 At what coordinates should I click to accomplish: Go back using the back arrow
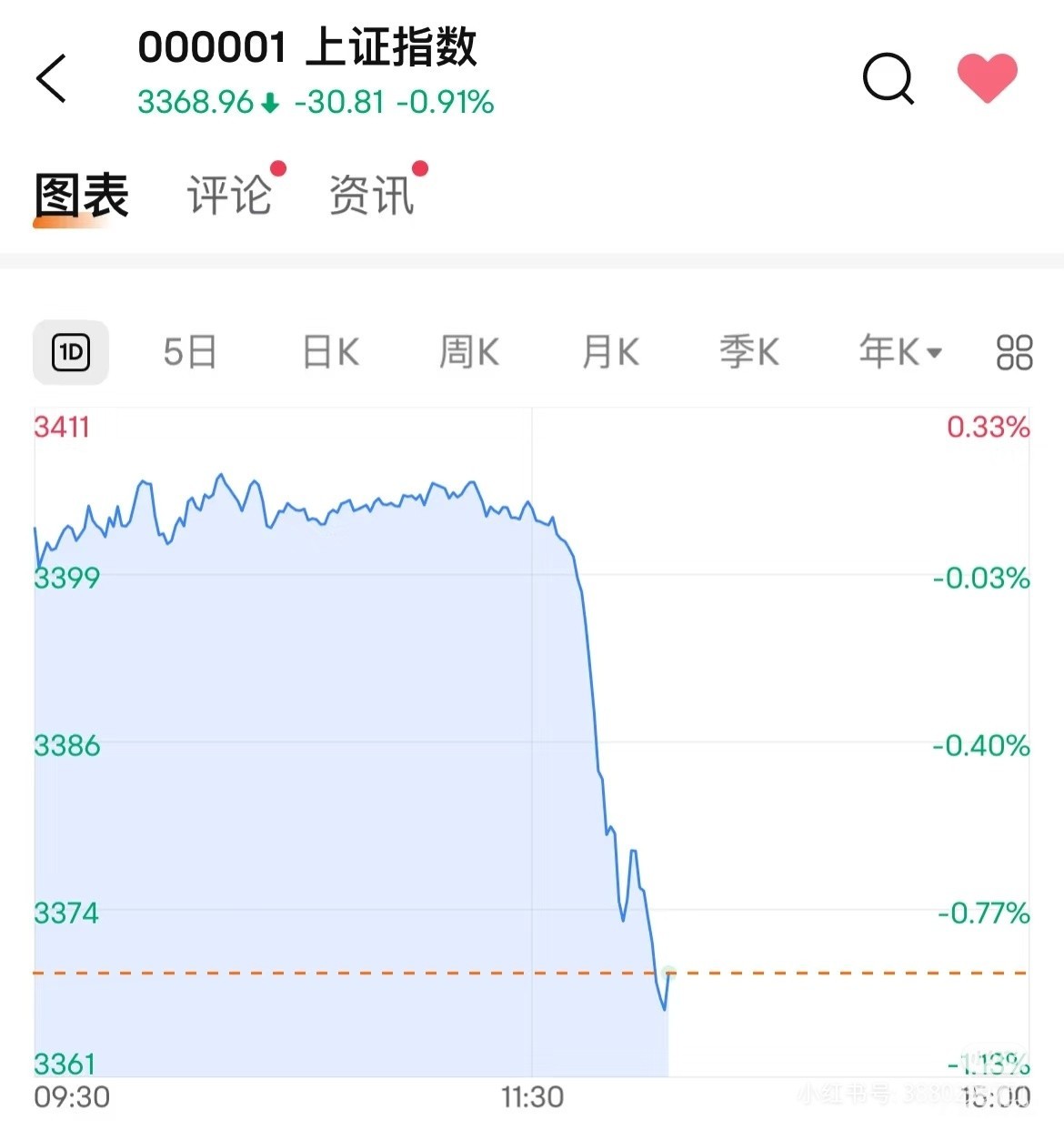click(x=52, y=78)
